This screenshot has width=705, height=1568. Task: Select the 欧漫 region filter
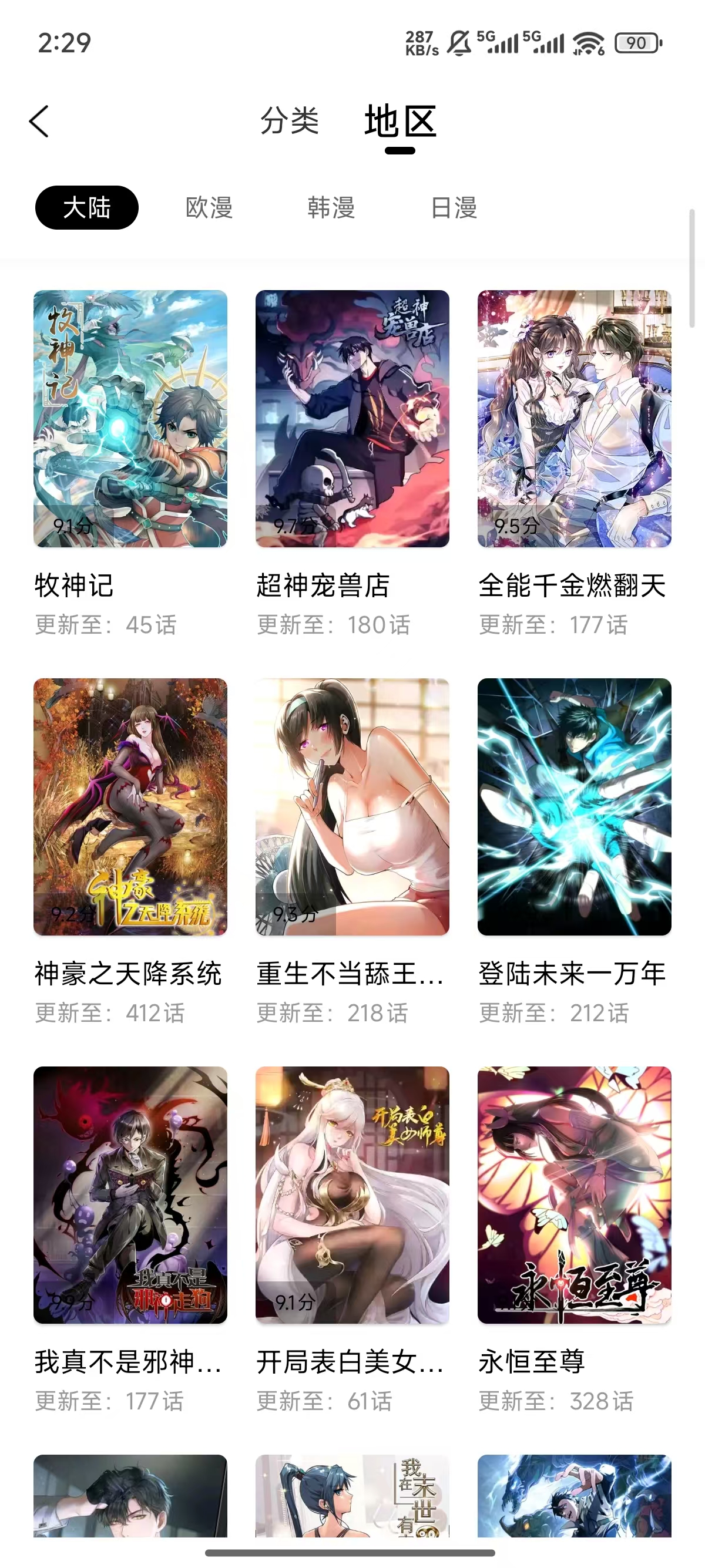(x=207, y=207)
